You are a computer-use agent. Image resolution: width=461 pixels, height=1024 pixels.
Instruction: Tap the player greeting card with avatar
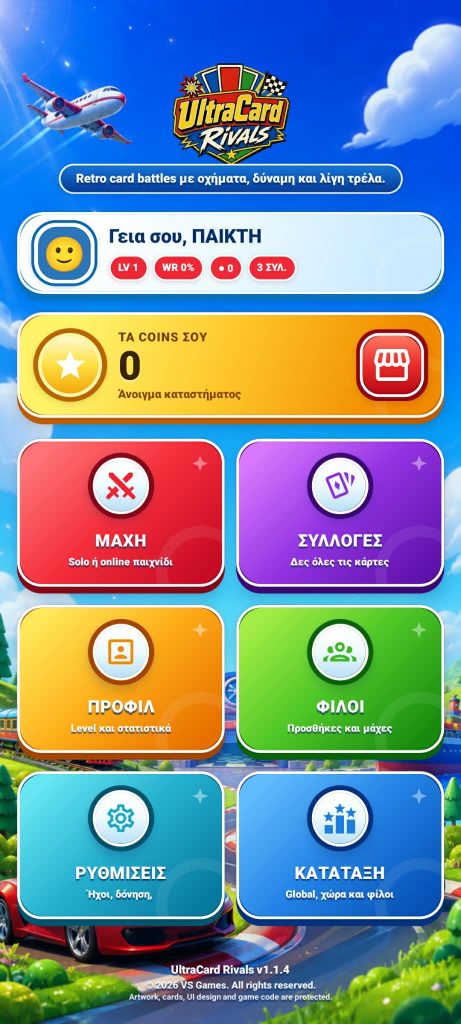click(230, 253)
